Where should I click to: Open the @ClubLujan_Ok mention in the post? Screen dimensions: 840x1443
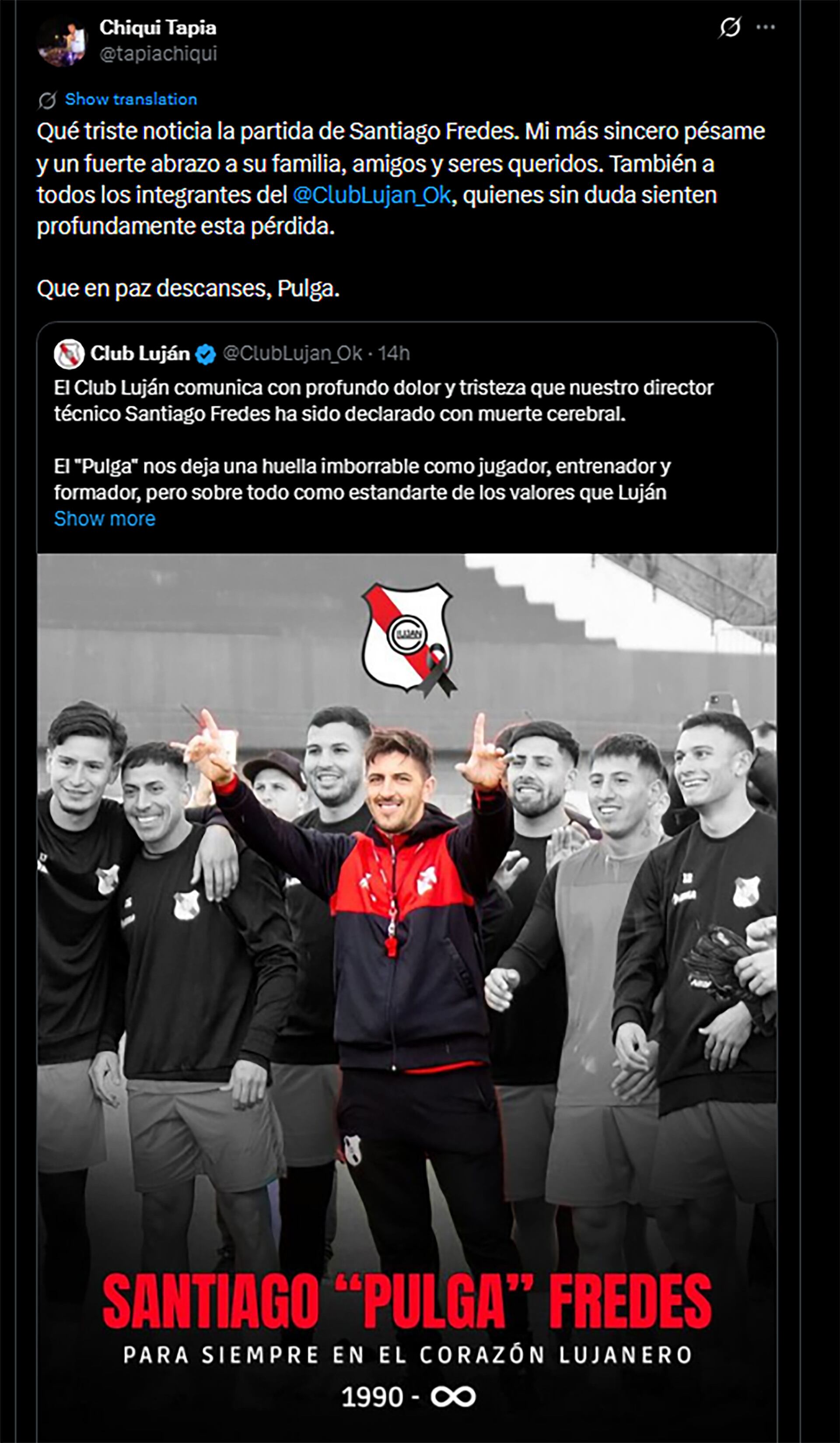click(372, 195)
